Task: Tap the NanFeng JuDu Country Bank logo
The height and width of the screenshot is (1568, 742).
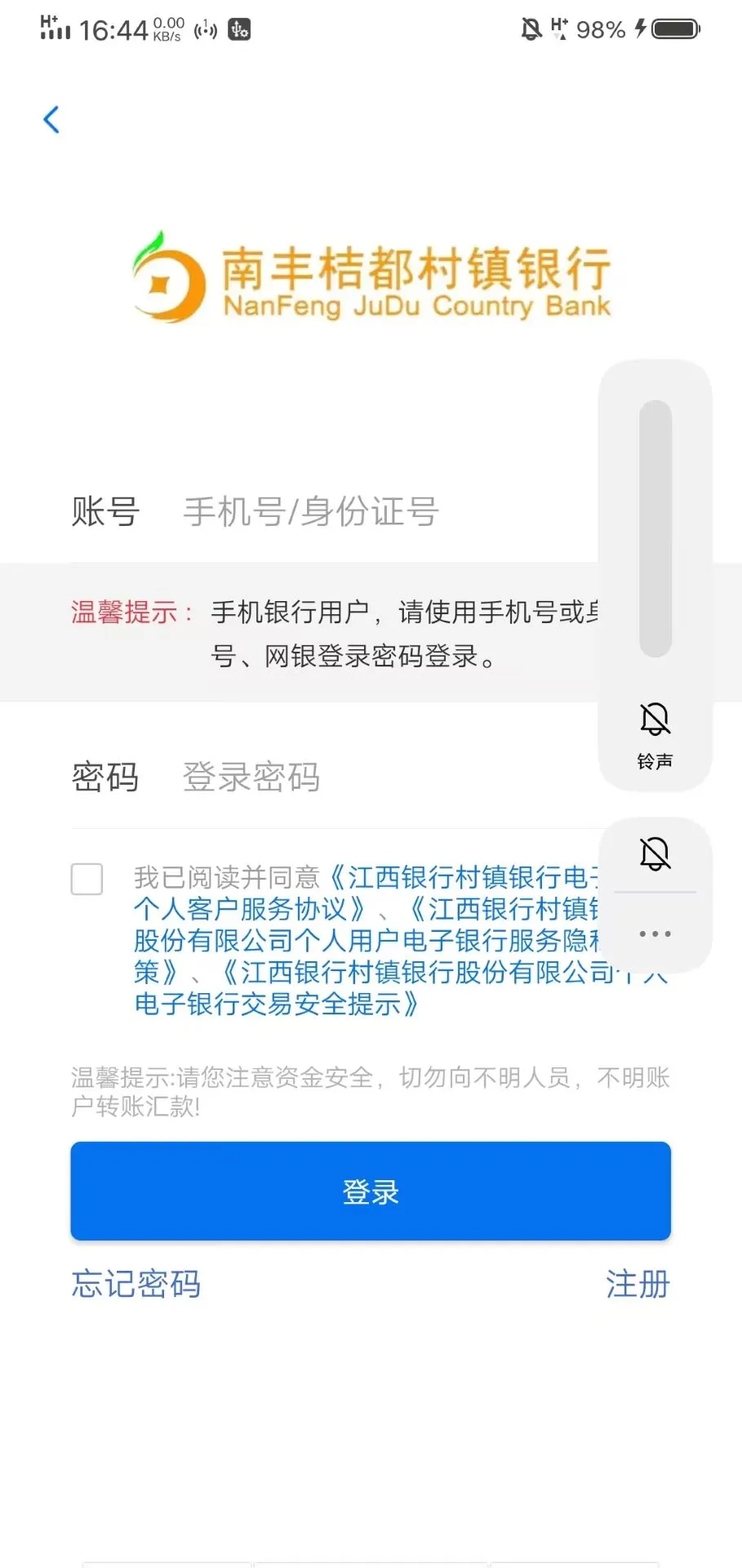Action: point(371,278)
